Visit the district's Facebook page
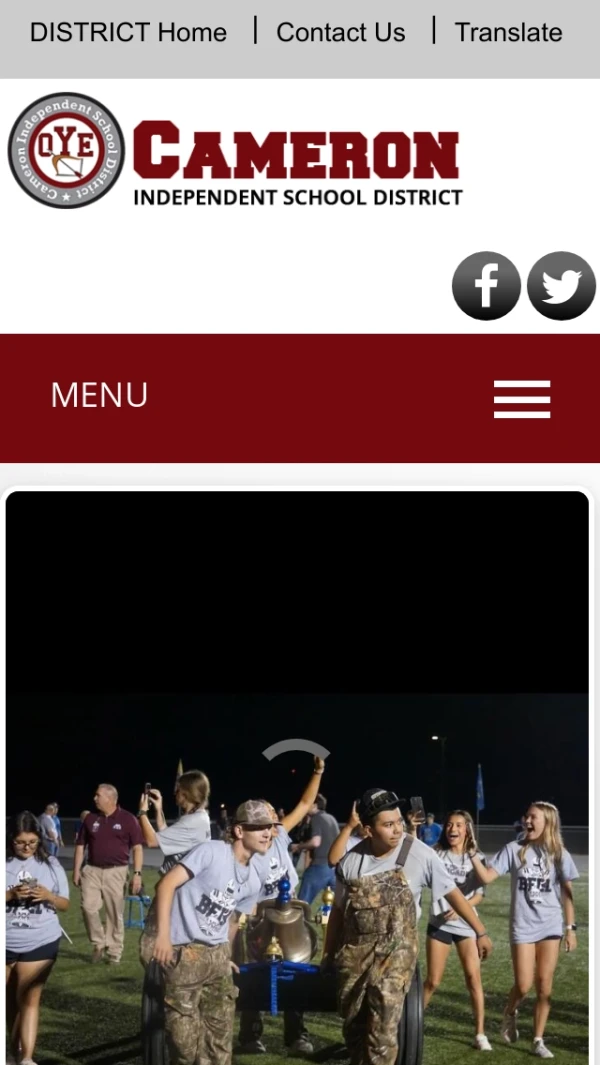The width and height of the screenshot is (600, 1065). coord(486,286)
